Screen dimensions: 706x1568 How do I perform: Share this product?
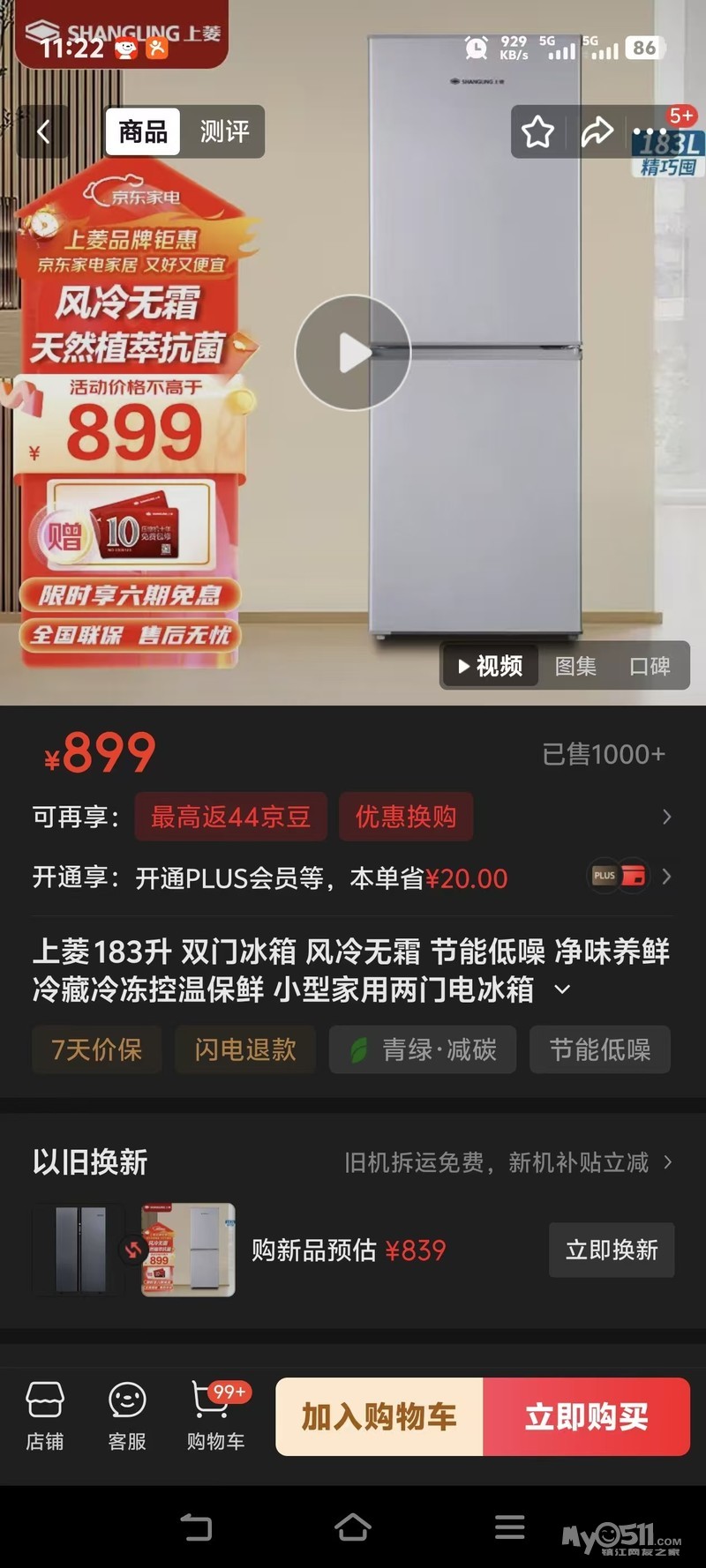pos(597,132)
